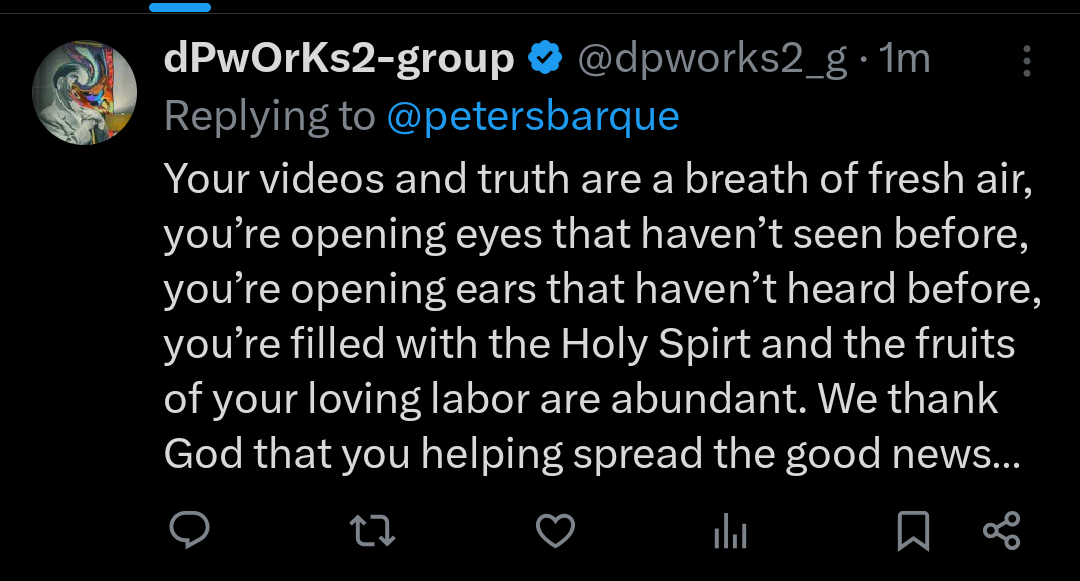This screenshot has width=1080, height=581.
Task: Retweet dPwOrKs2-group's reply
Action: [x=375, y=531]
